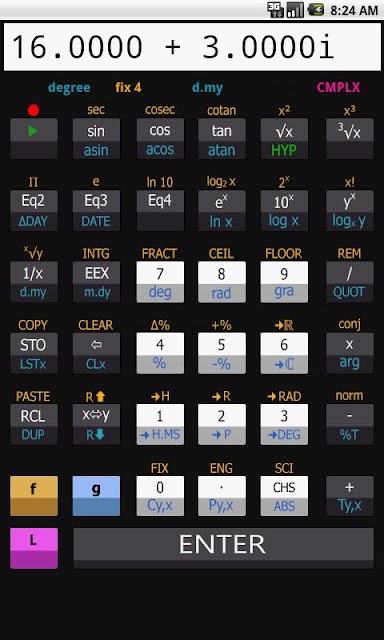
Task: Tap the ENTER key
Action: (x=223, y=548)
